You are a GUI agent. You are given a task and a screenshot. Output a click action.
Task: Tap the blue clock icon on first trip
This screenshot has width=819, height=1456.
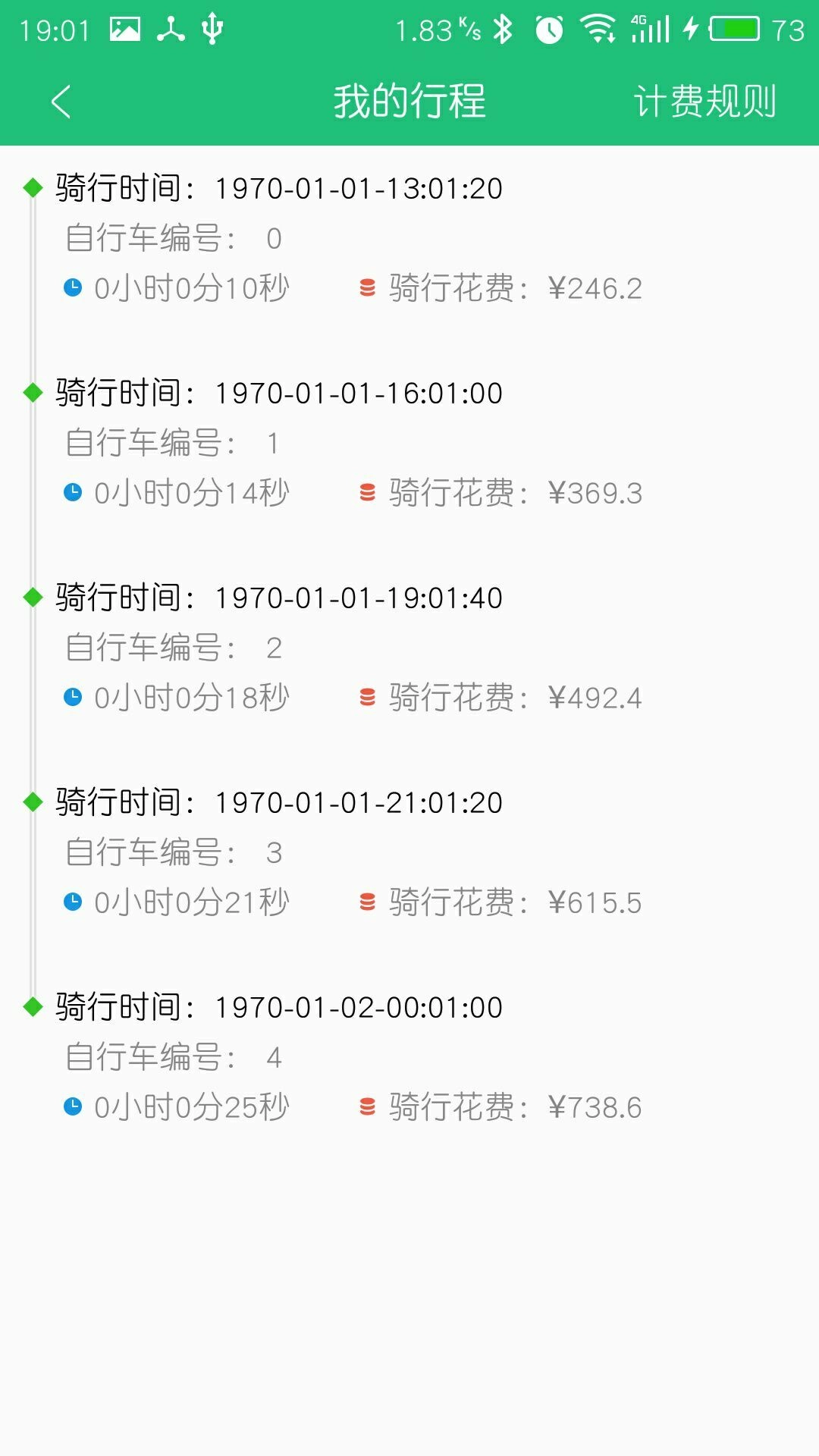point(73,287)
